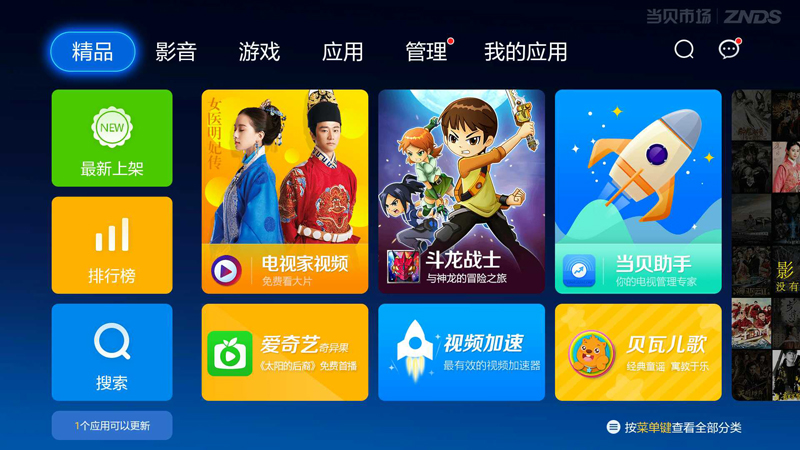Screen dimensions: 800x450
Task: Go to the 应用 tab
Action: 342,52
